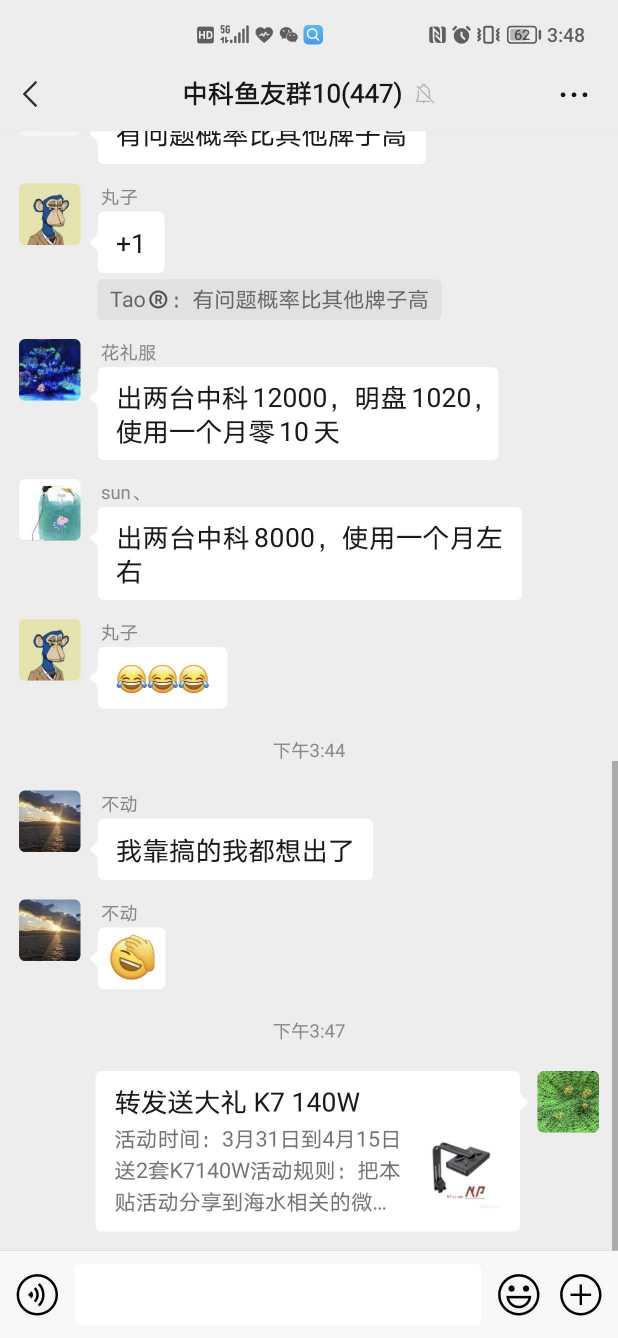Open my own green avatar profile
618x1338 pixels.
click(568, 1102)
